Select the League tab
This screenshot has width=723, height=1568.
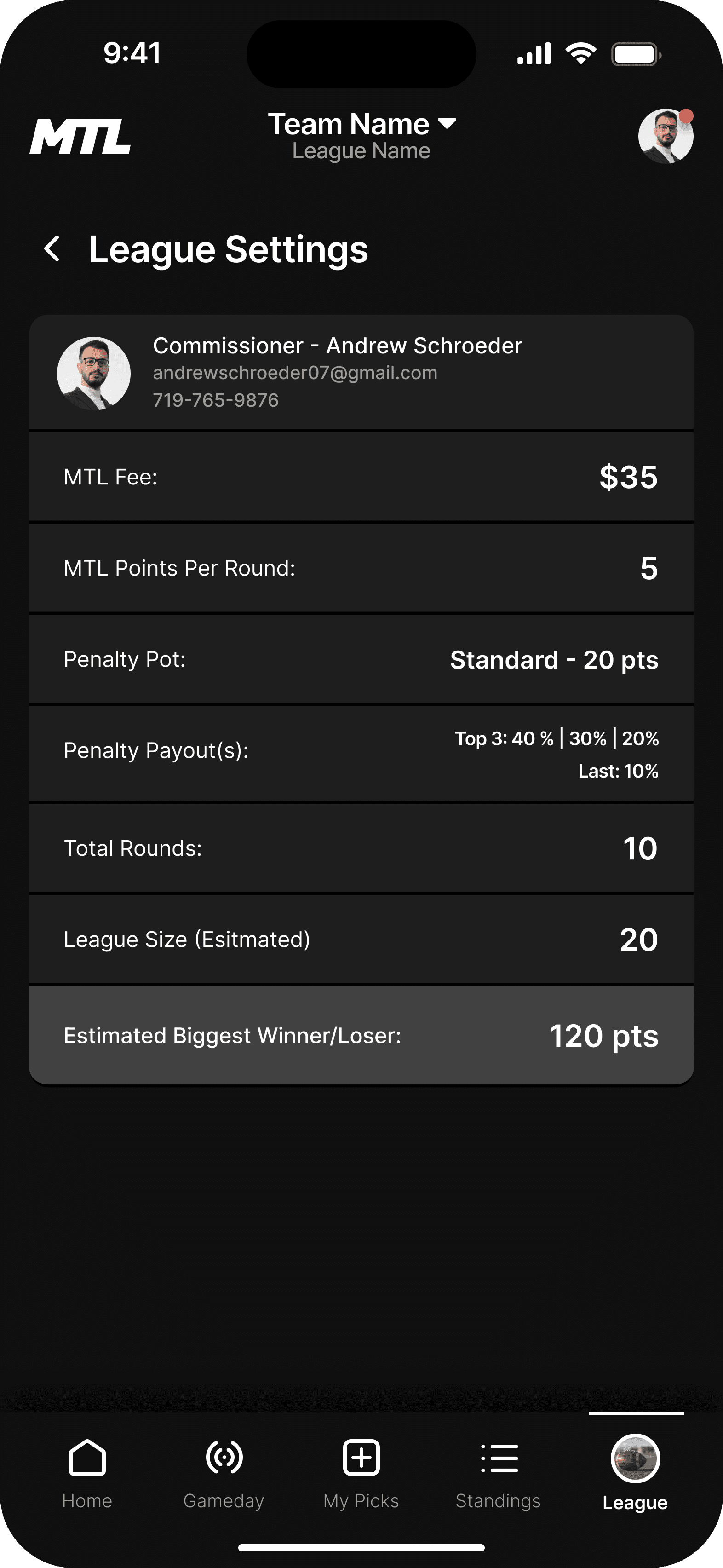point(635,1473)
